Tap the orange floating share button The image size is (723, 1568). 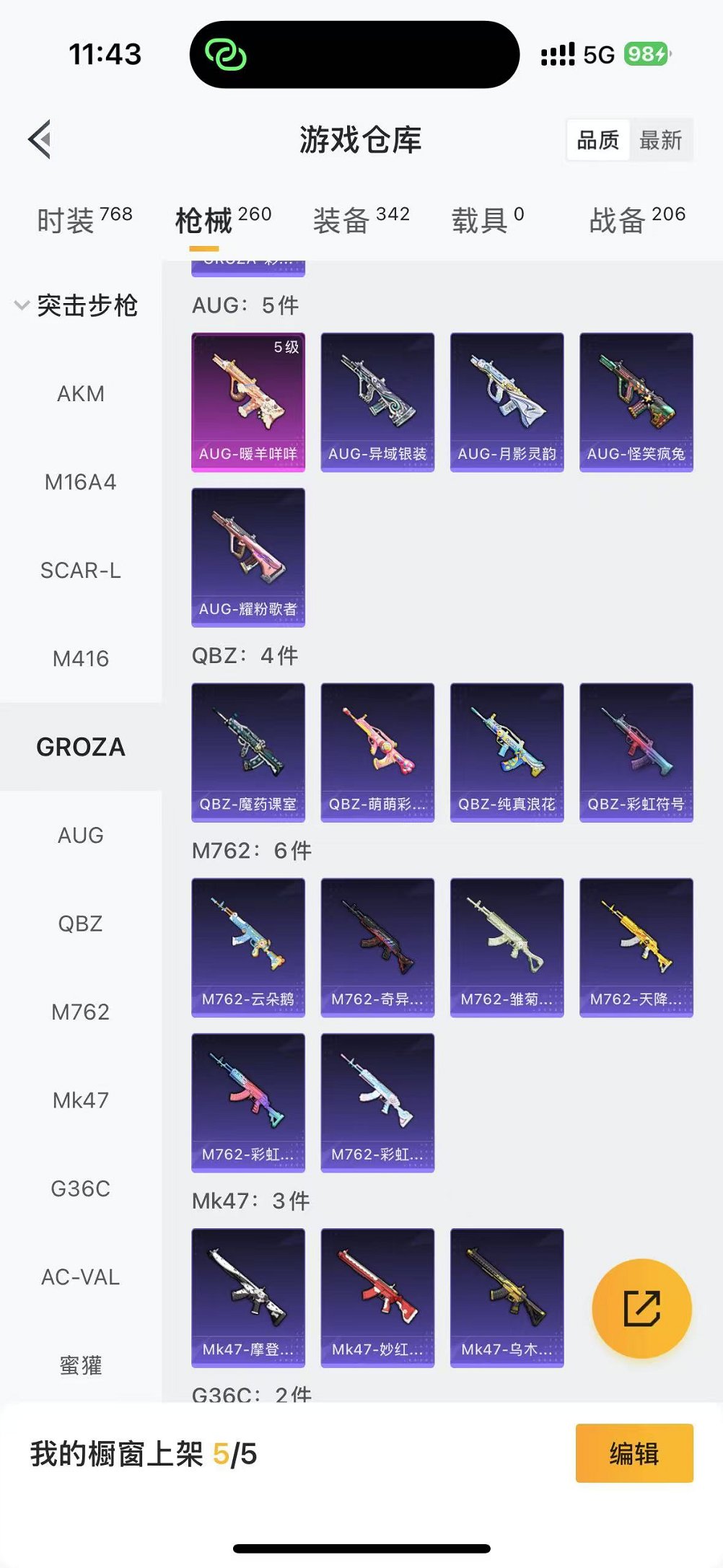pos(641,1308)
